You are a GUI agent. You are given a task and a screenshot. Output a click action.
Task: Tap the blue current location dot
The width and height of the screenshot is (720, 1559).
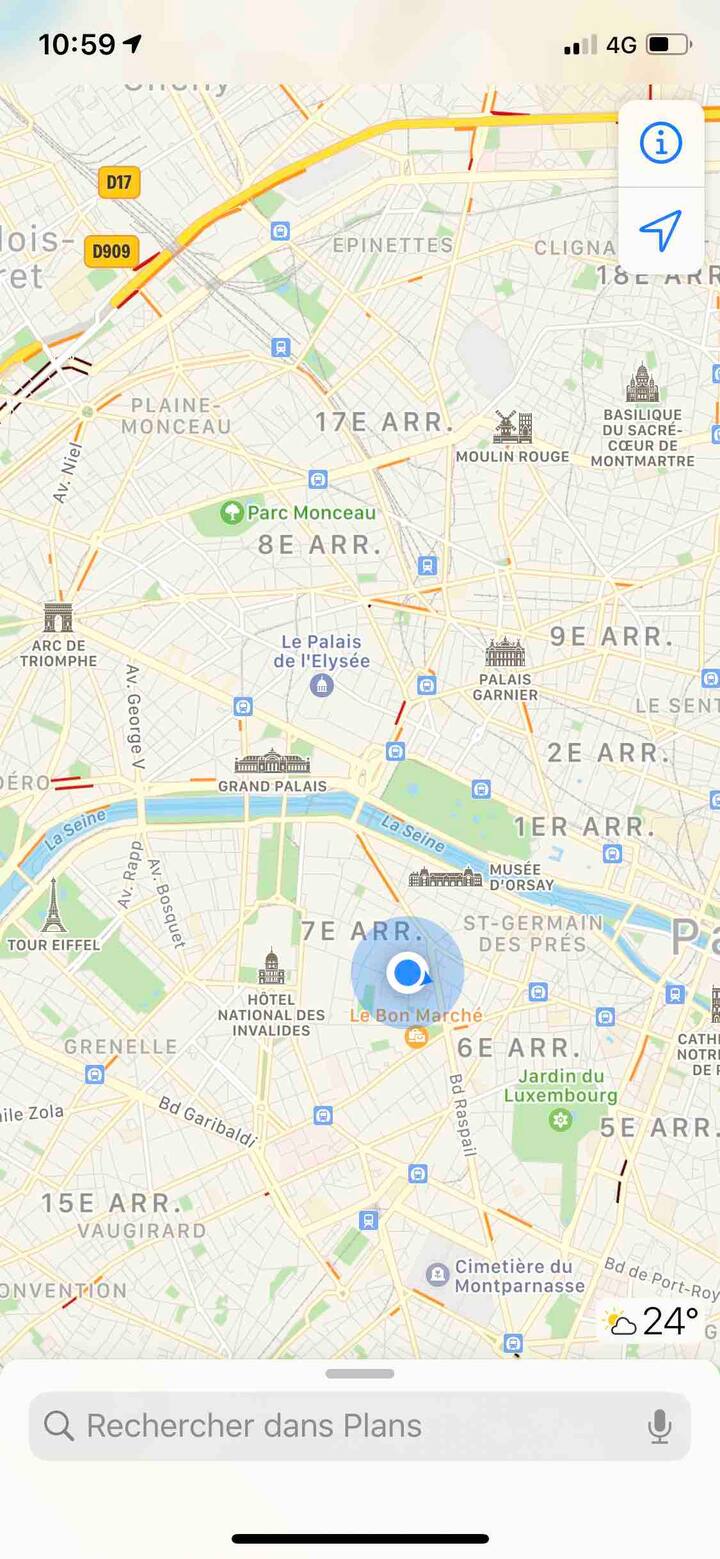pyautogui.click(x=406, y=972)
